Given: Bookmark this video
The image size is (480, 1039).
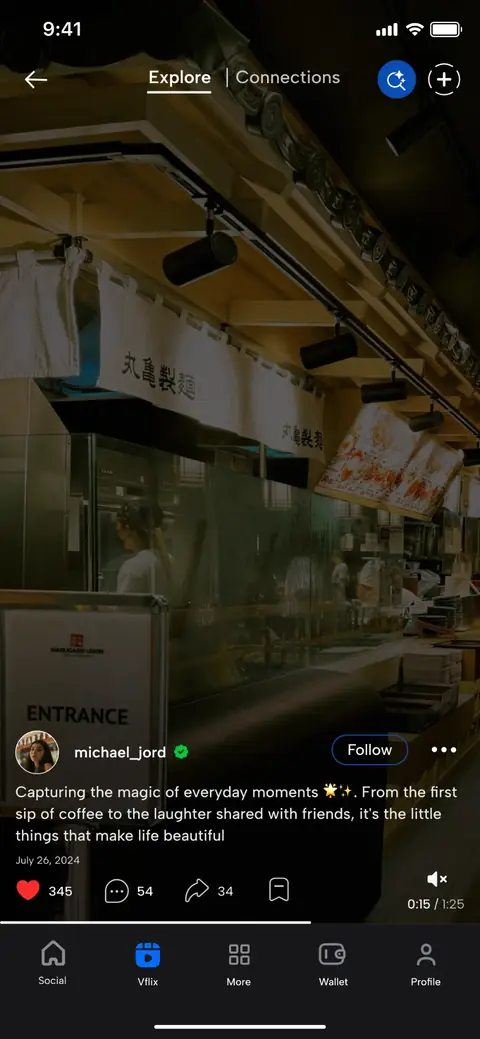Looking at the screenshot, I should click(279, 890).
